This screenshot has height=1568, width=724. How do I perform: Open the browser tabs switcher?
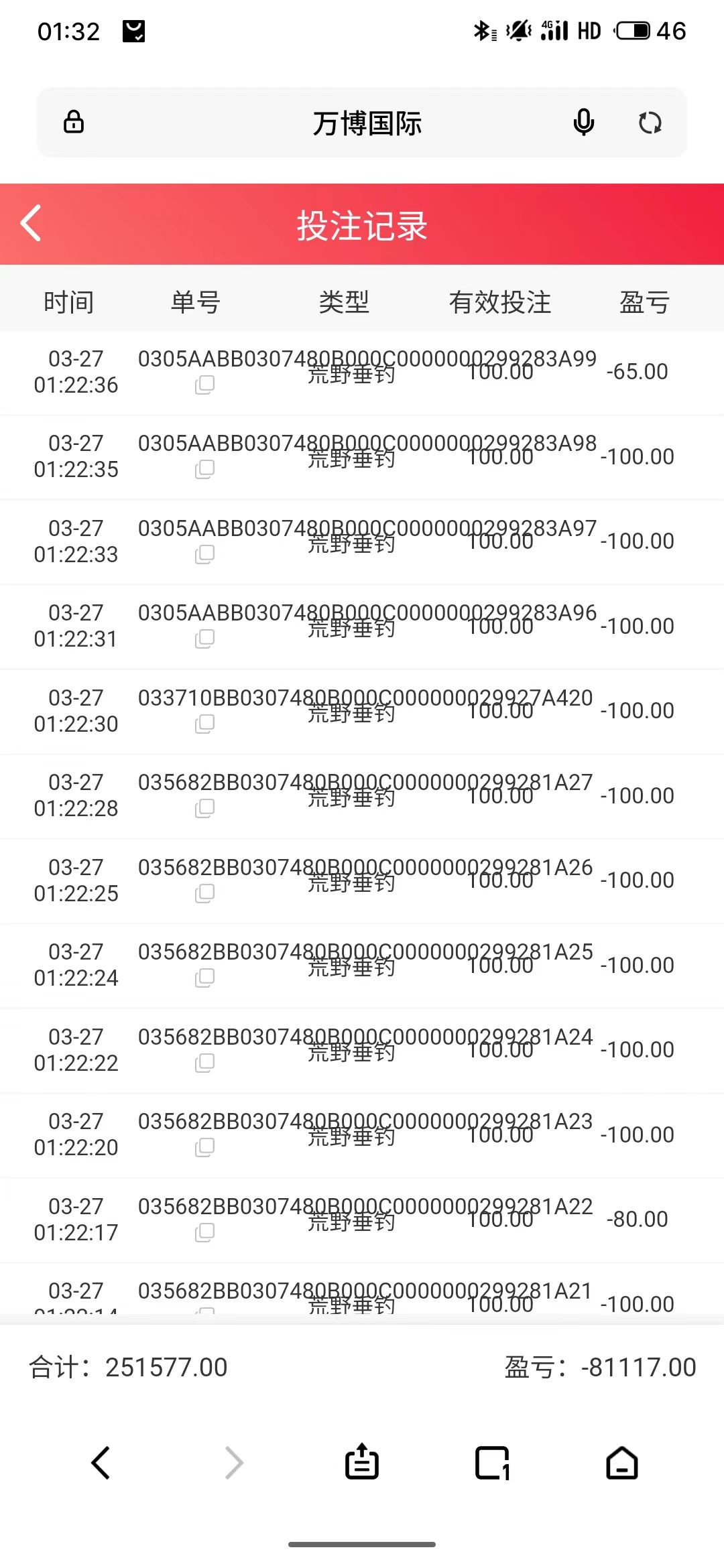tap(492, 1463)
